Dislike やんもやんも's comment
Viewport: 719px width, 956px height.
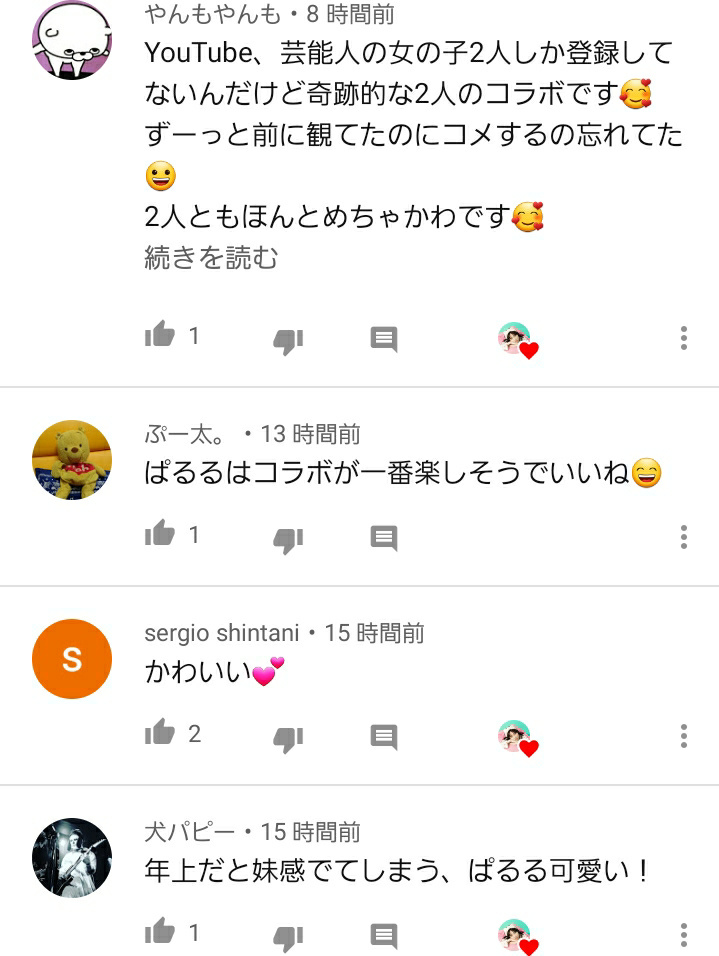tap(287, 340)
